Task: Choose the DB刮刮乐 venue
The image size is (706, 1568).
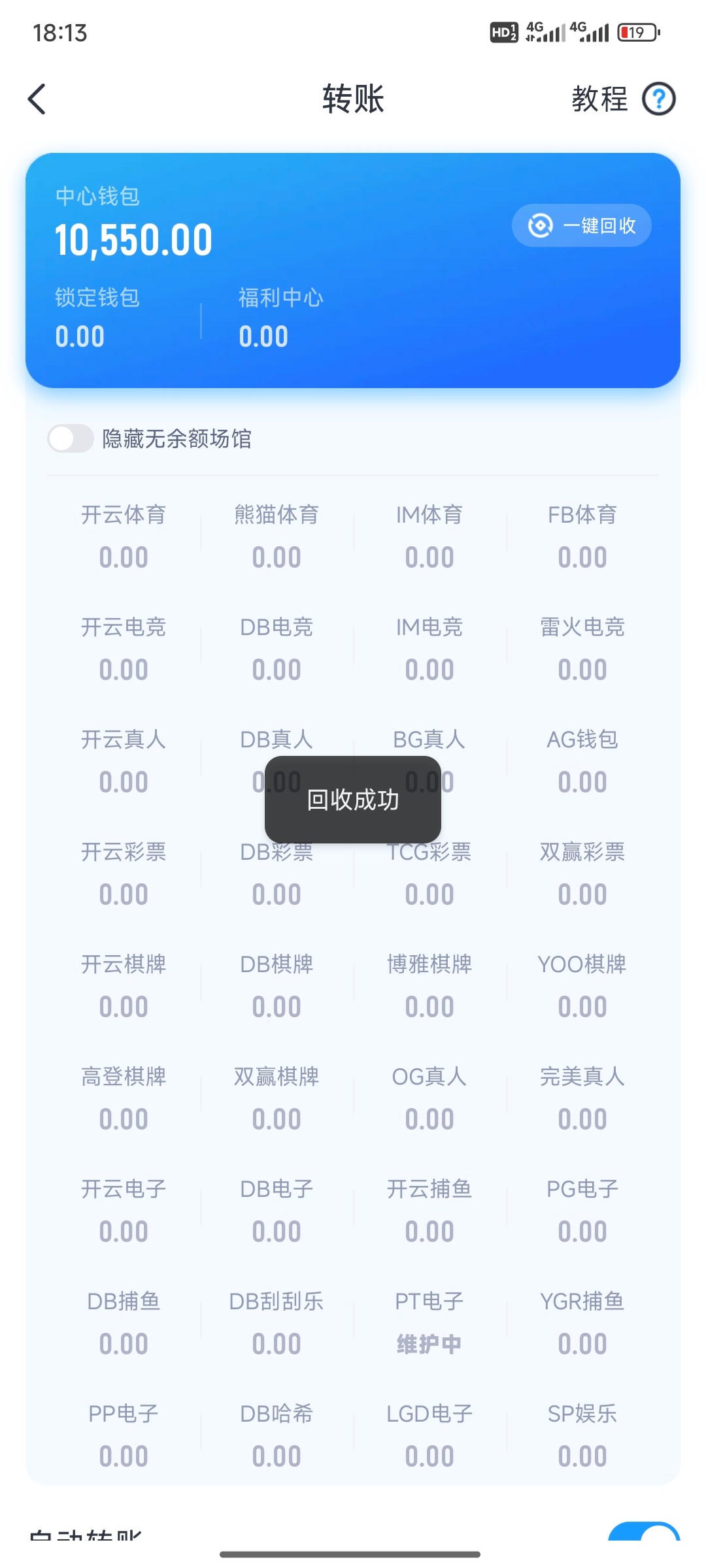Action: click(x=277, y=1322)
